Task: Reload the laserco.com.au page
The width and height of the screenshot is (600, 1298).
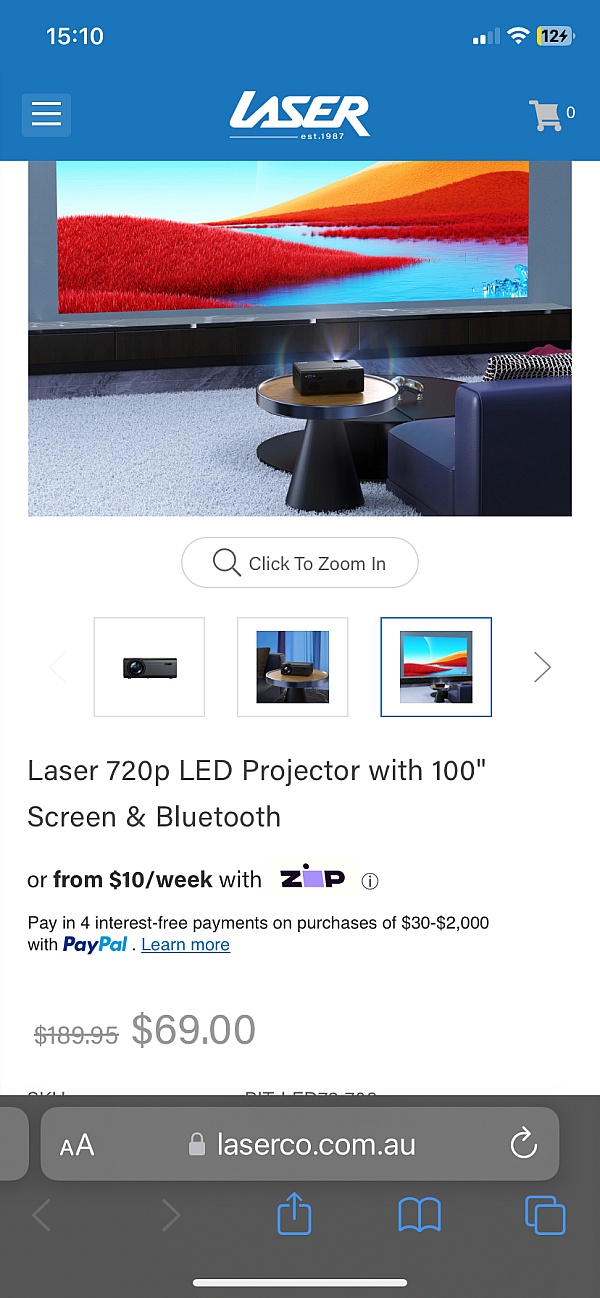Action: [523, 1145]
